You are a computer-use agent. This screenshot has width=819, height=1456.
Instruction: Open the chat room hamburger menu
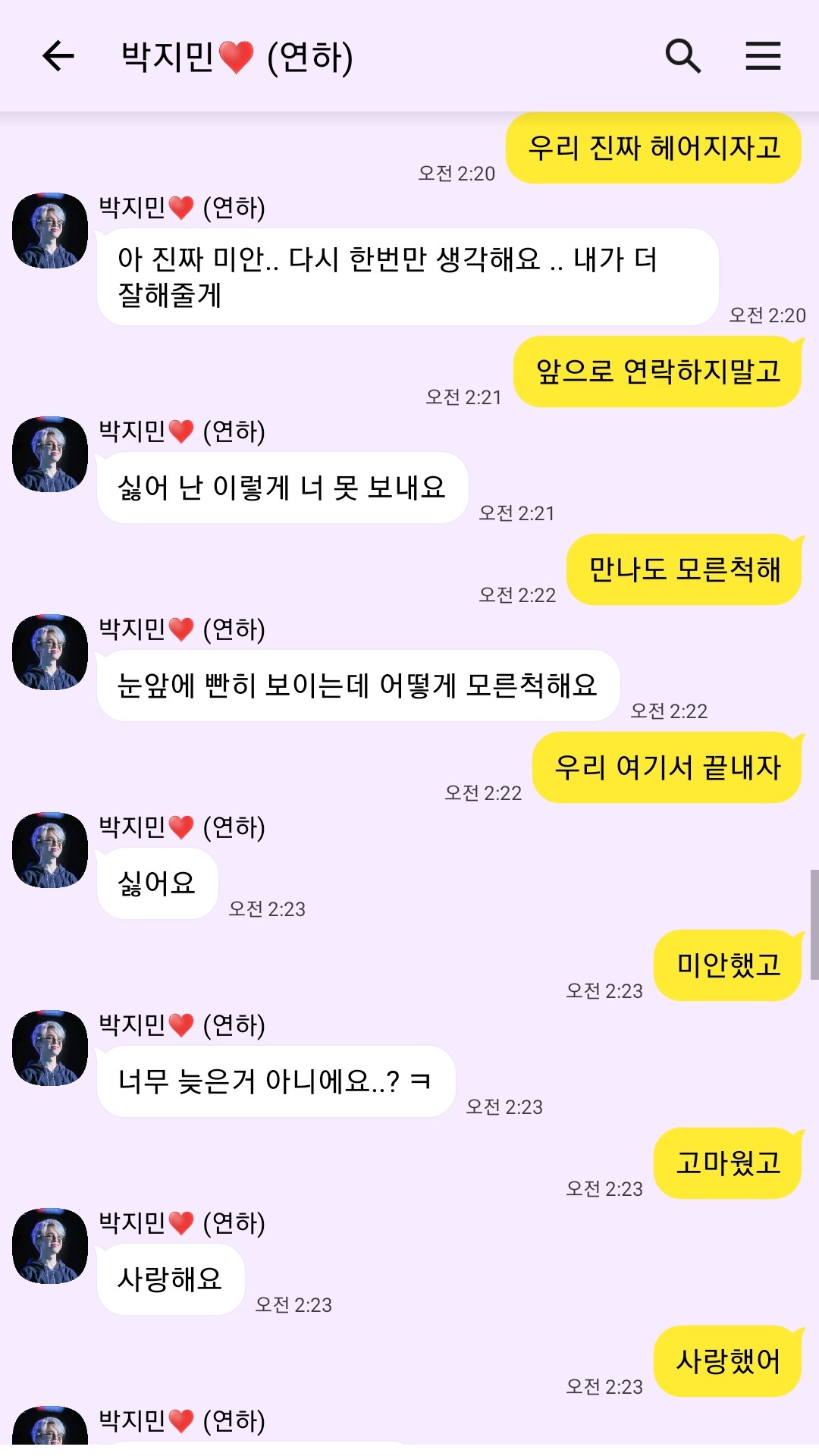pos(762,56)
